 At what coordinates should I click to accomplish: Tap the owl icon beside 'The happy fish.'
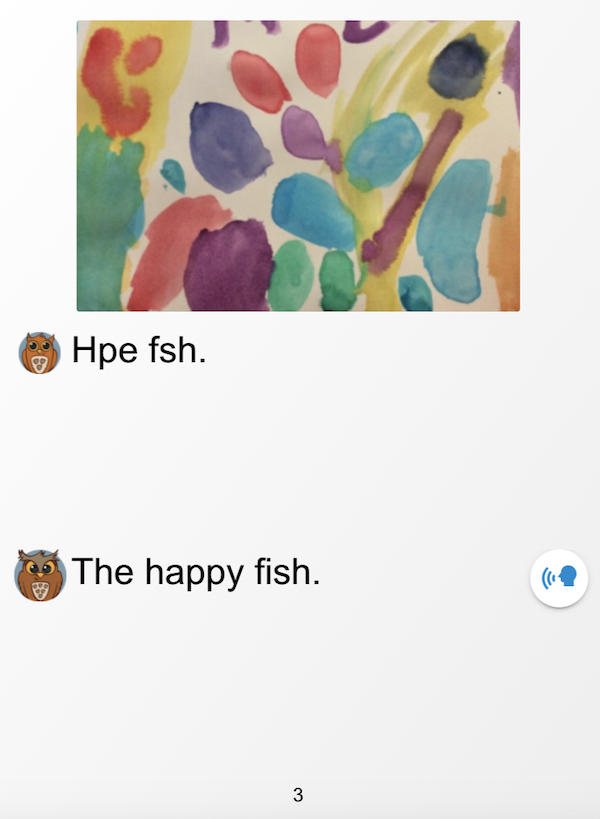[40, 575]
